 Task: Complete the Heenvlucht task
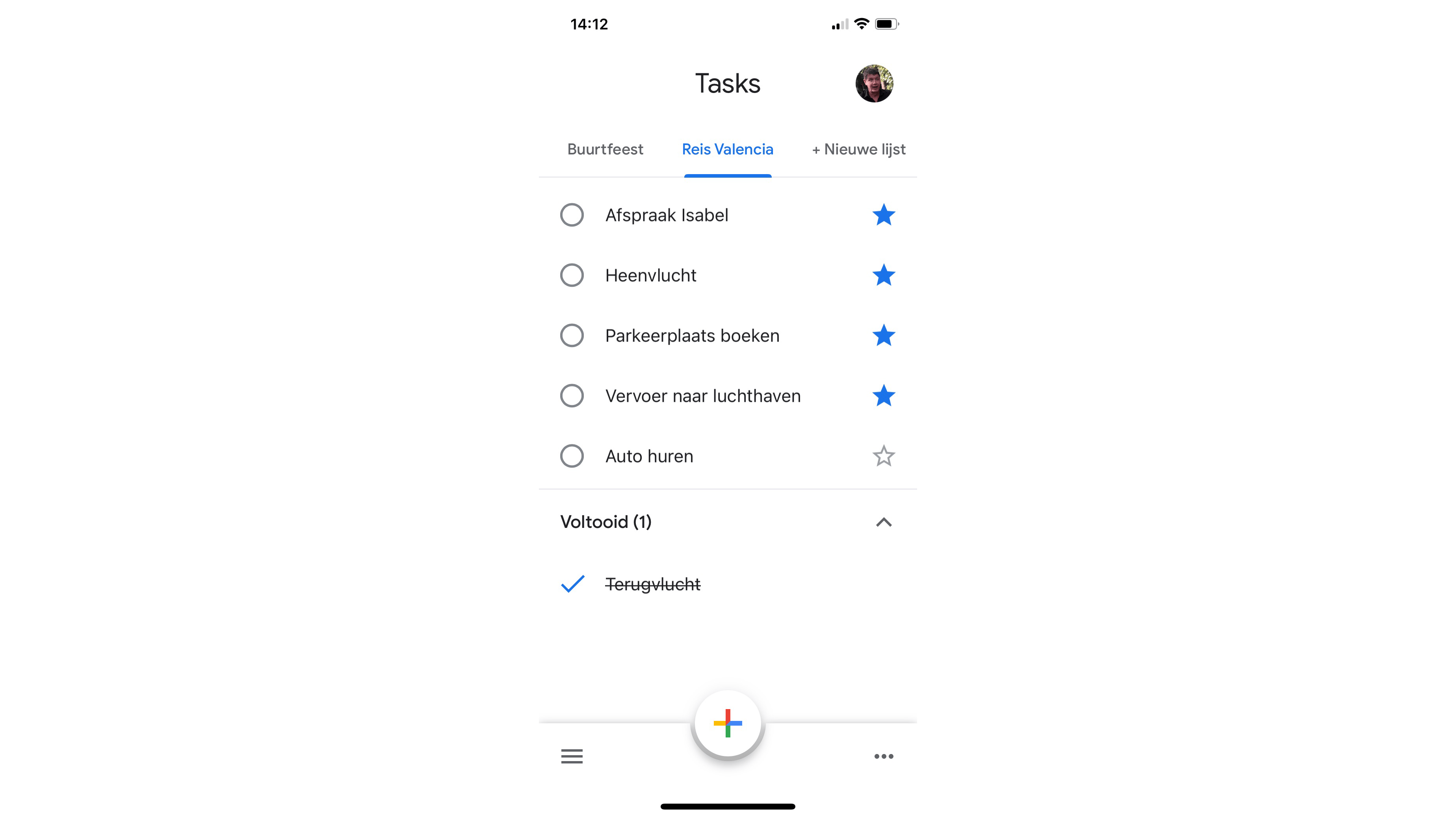tap(572, 275)
